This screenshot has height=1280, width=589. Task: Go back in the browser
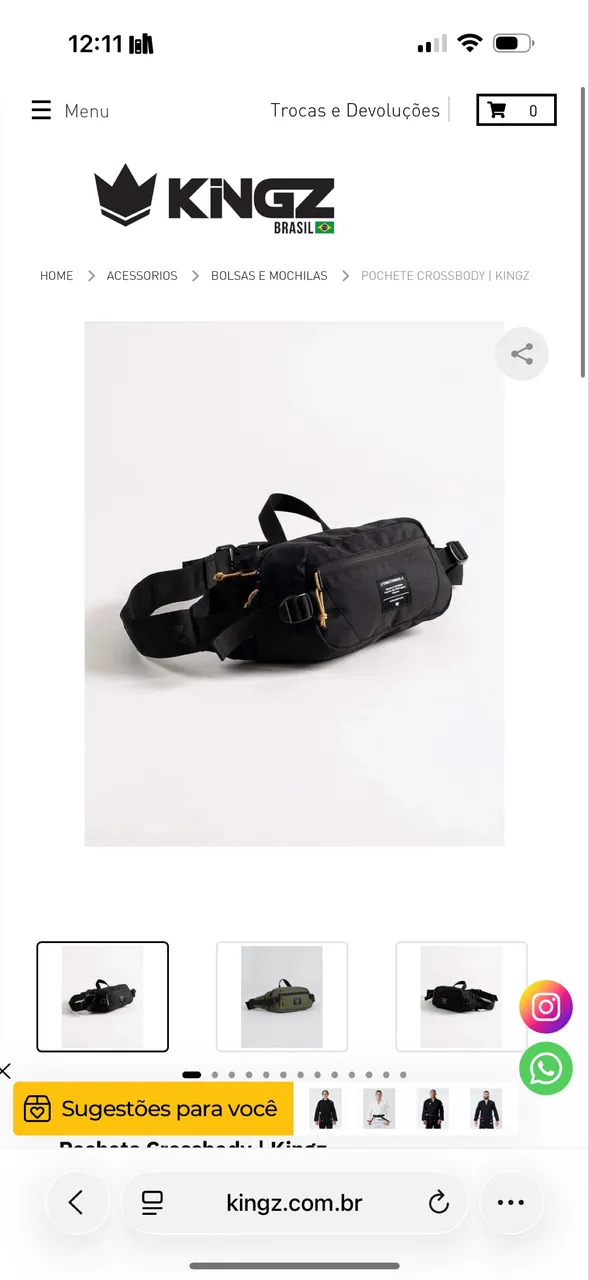tap(76, 1203)
